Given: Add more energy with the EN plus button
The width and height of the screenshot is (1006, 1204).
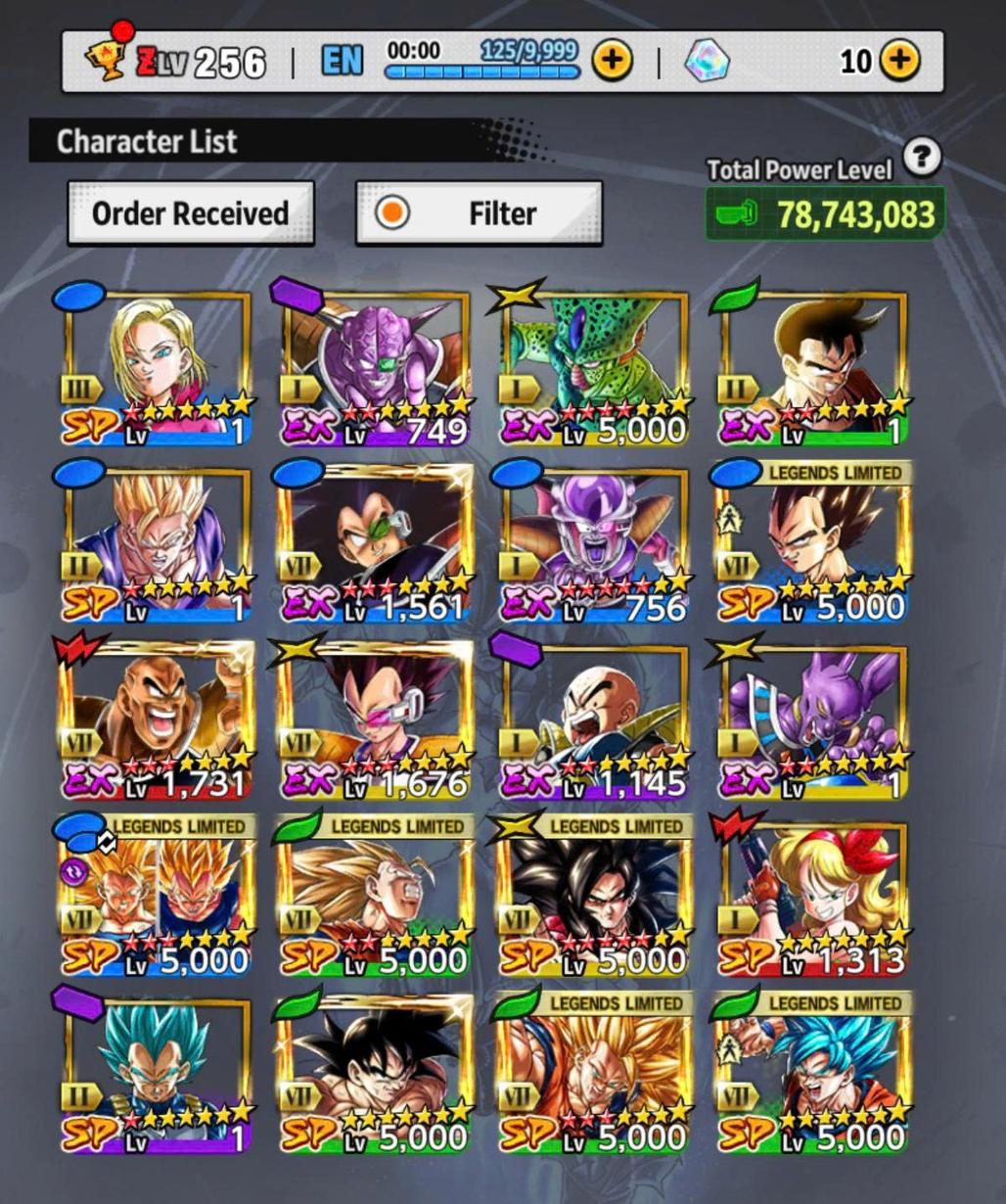Looking at the screenshot, I should [x=612, y=61].
